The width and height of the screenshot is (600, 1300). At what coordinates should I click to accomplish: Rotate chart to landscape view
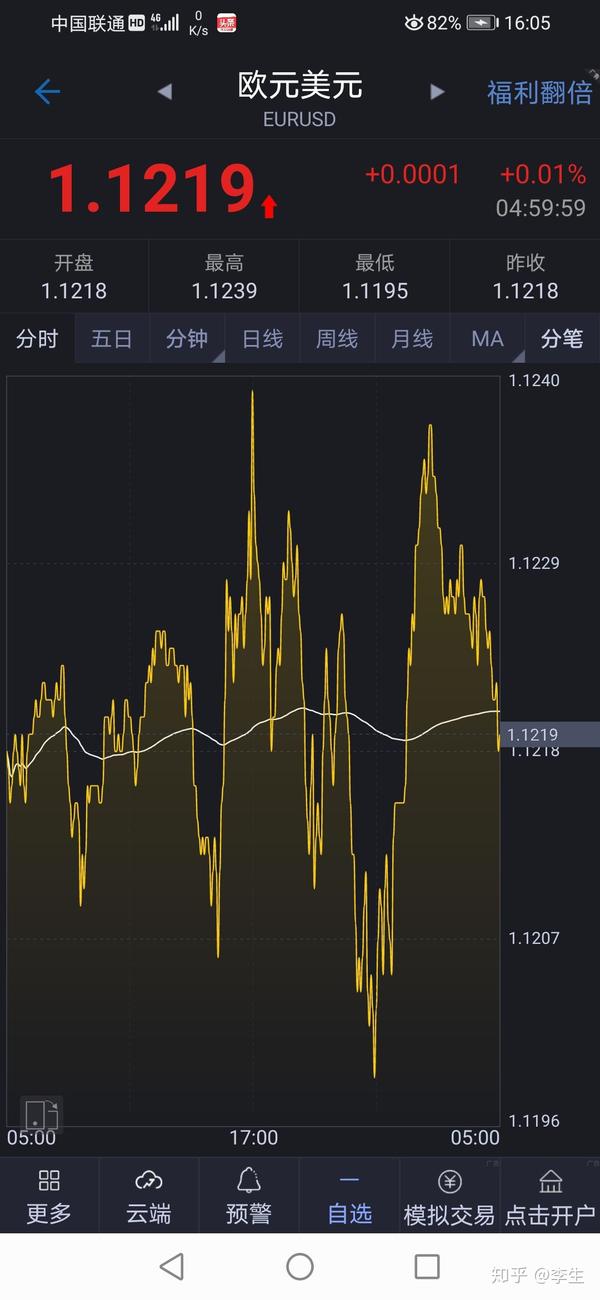41,1113
